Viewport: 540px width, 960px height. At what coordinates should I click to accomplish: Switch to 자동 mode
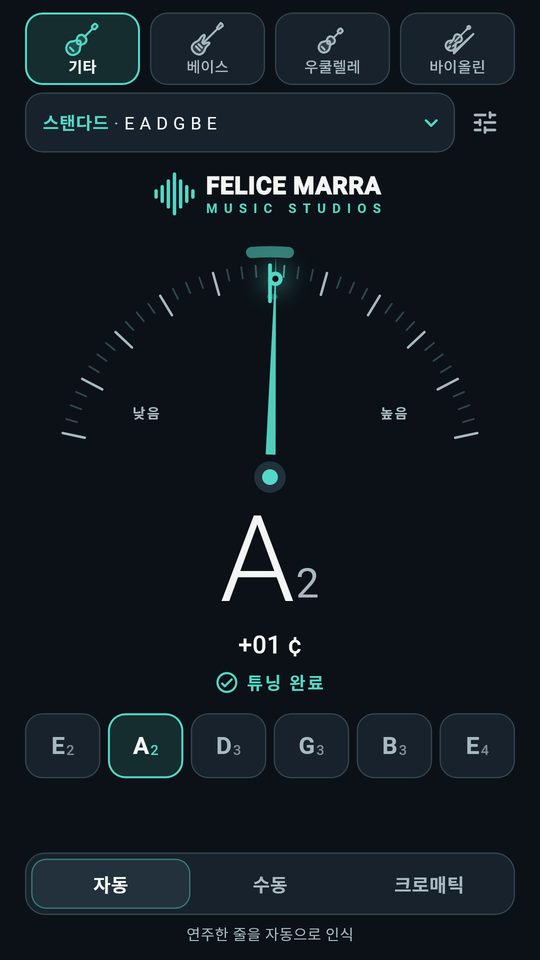(x=111, y=883)
